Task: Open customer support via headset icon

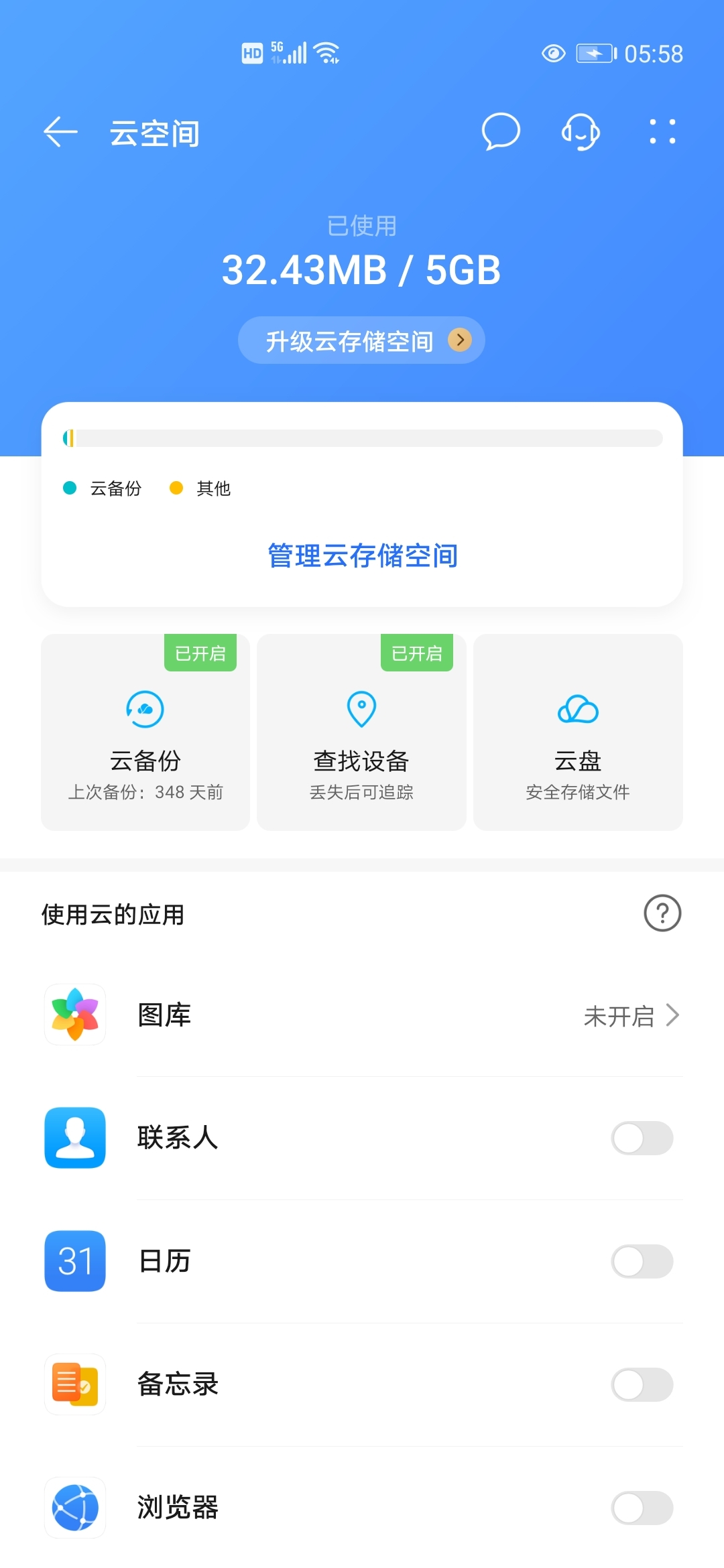Action: 581,133
